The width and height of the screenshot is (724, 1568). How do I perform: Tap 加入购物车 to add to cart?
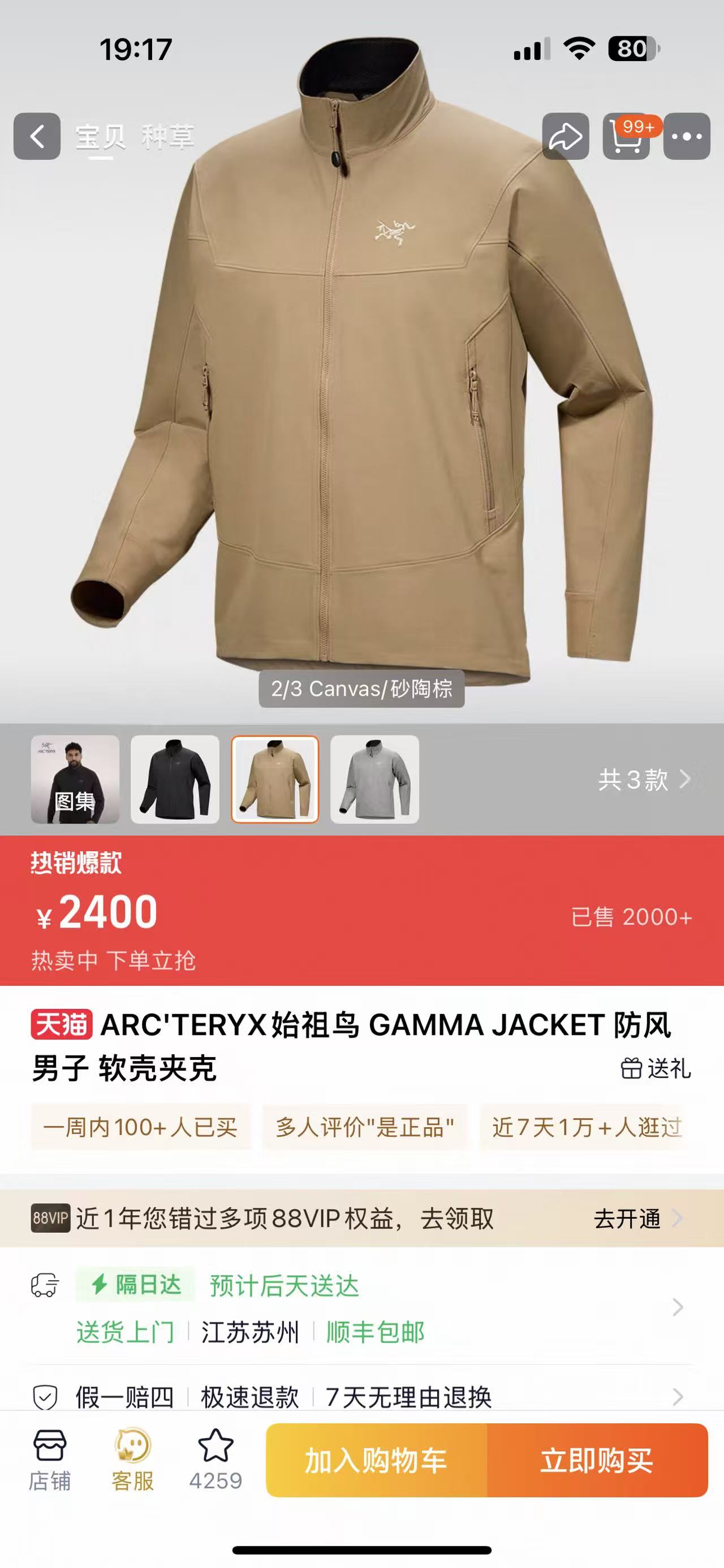coord(376,1460)
